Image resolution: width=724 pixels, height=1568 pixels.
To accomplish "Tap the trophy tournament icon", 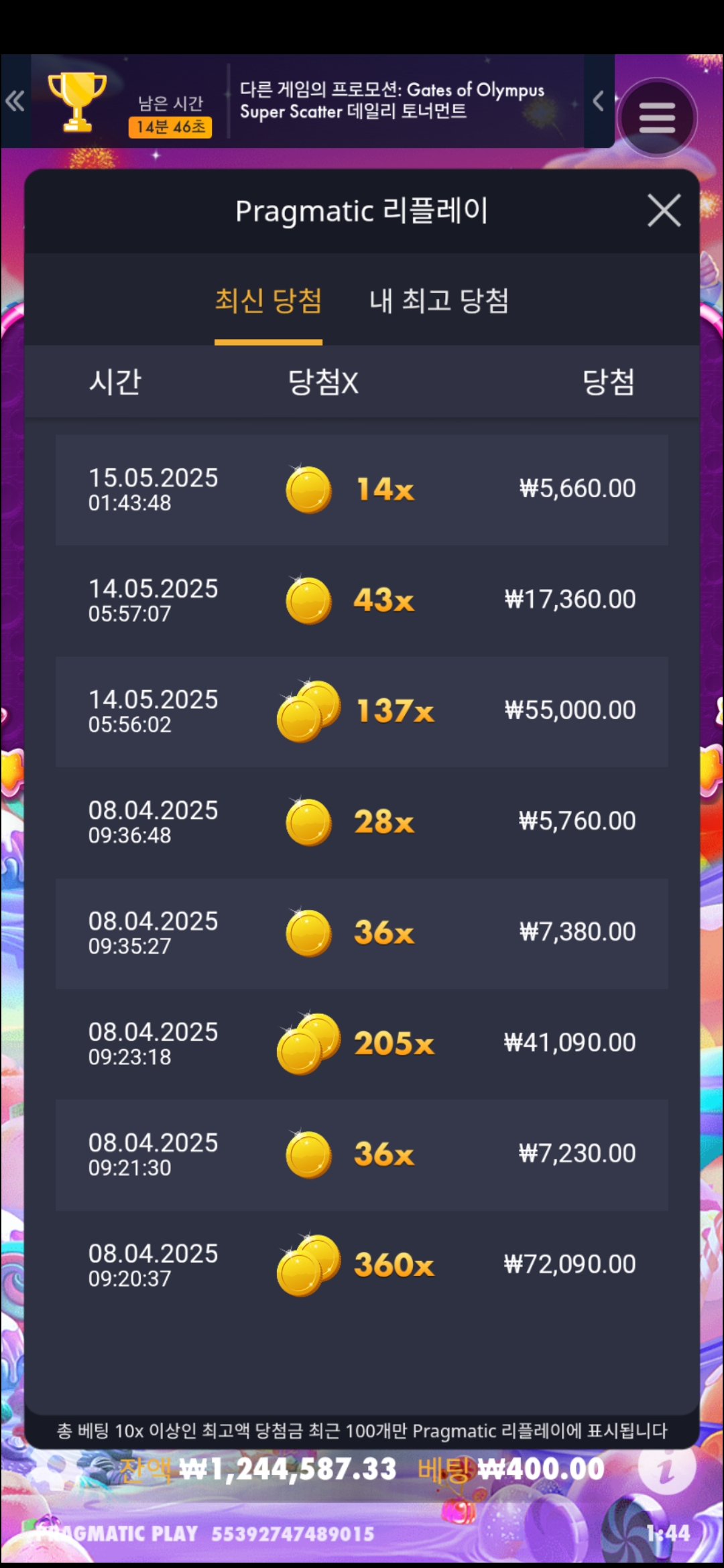I will pos(77,101).
